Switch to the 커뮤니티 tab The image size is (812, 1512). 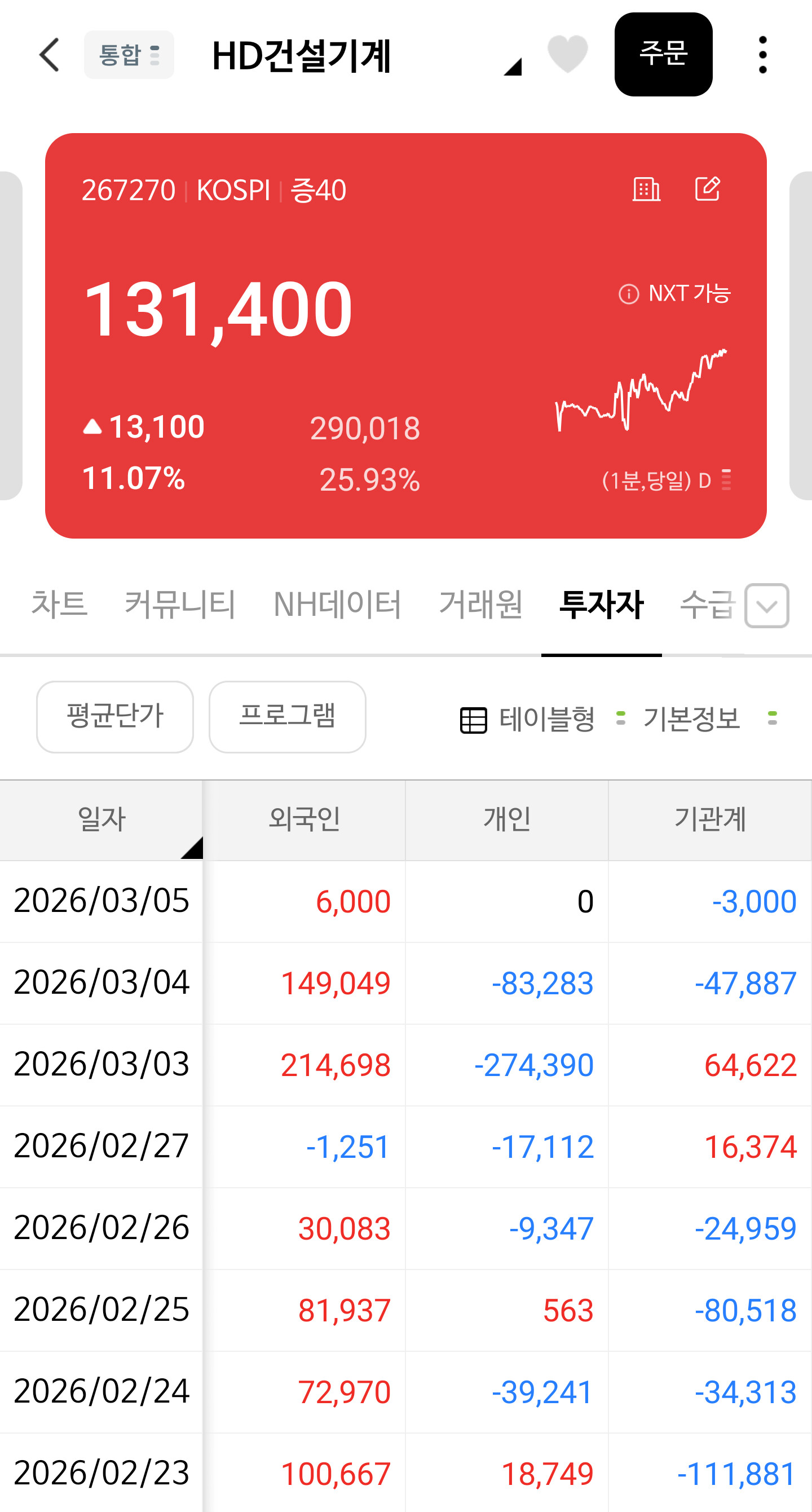pos(180,605)
